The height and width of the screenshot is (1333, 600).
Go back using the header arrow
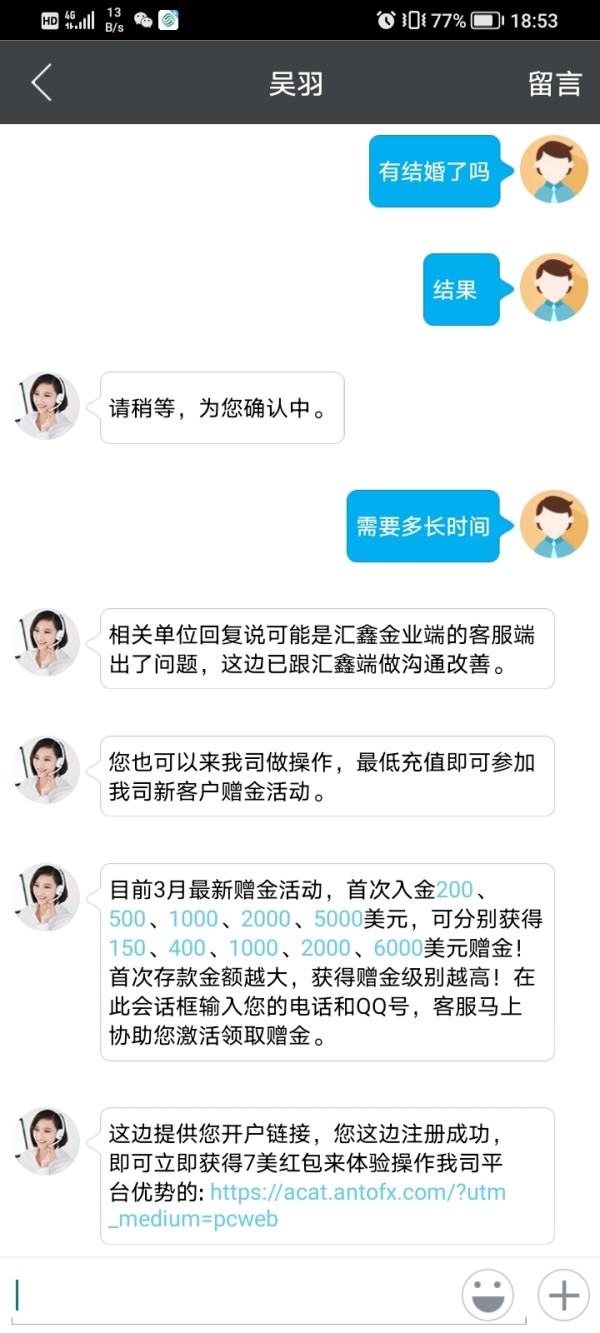coord(41,83)
